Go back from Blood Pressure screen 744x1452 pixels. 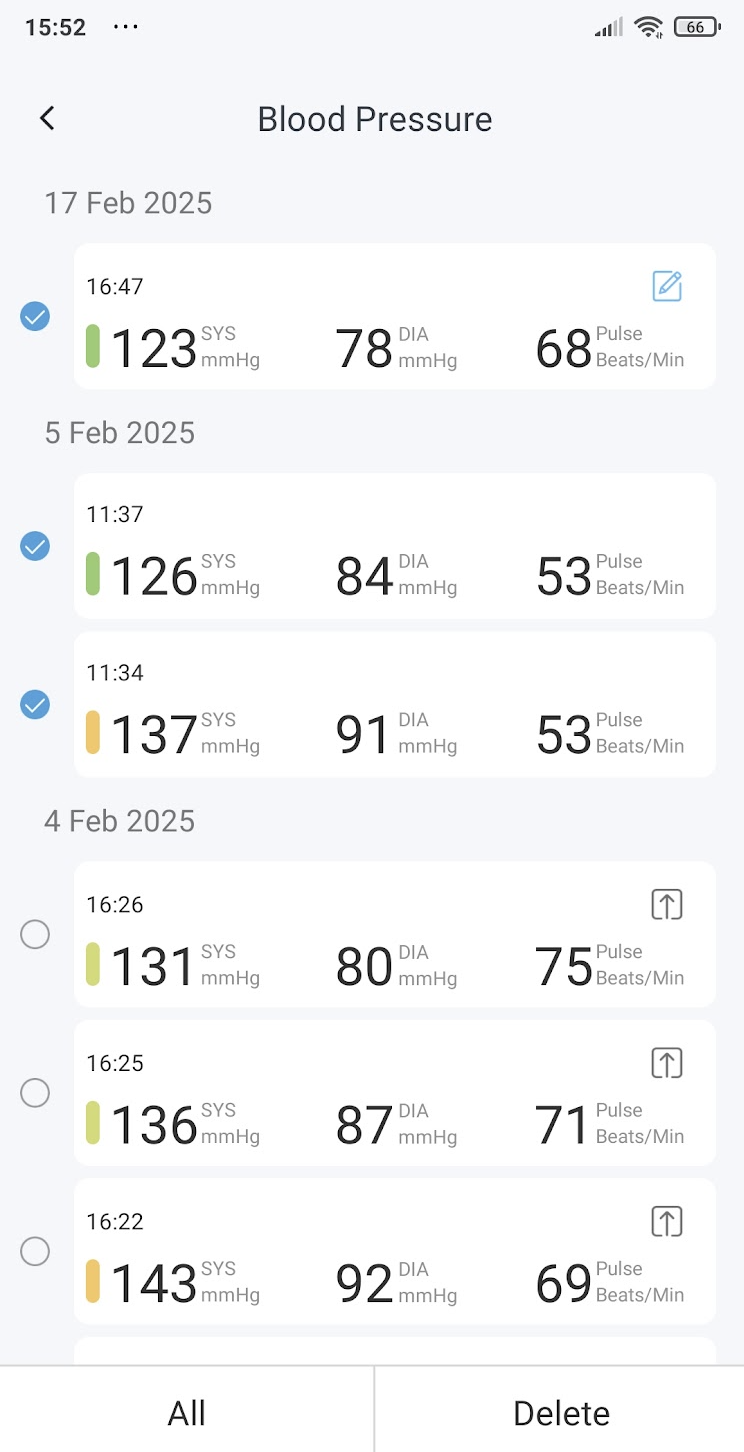click(x=47, y=119)
